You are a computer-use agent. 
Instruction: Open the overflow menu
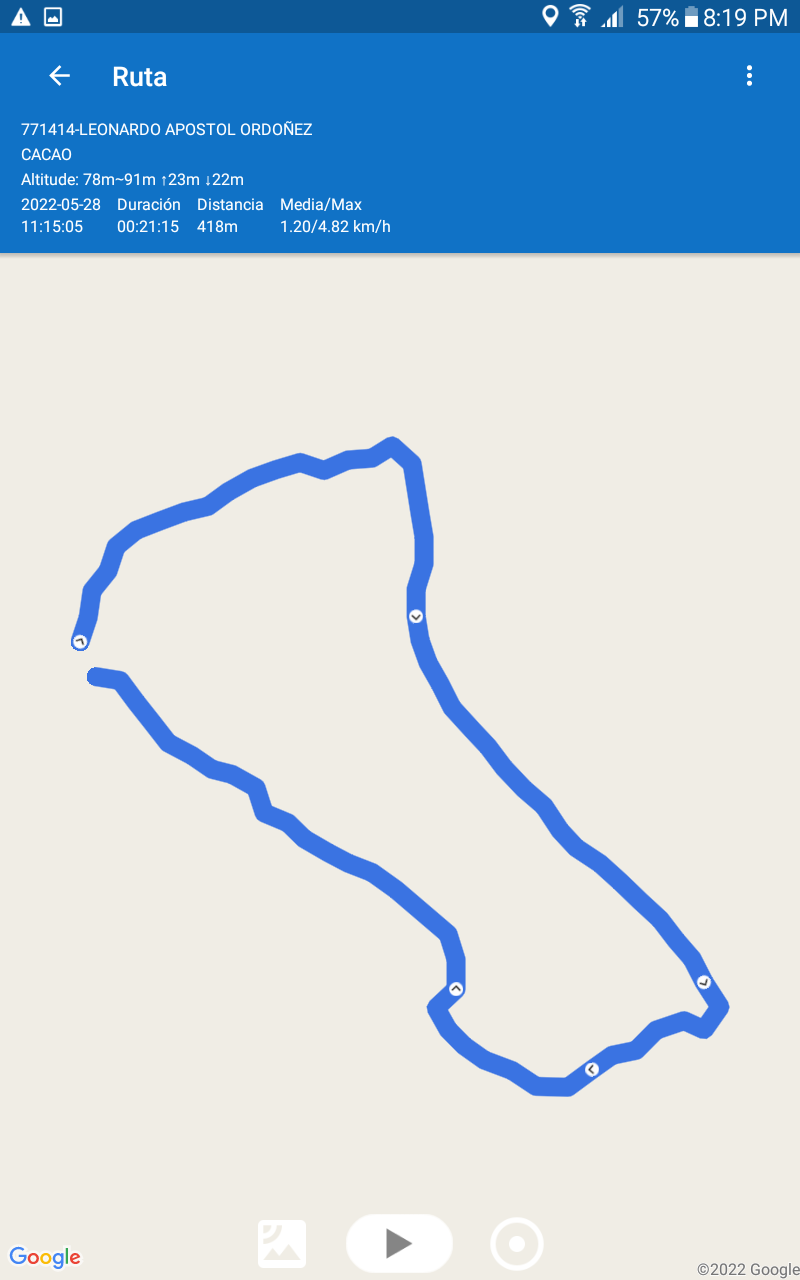tap(749, 76)
